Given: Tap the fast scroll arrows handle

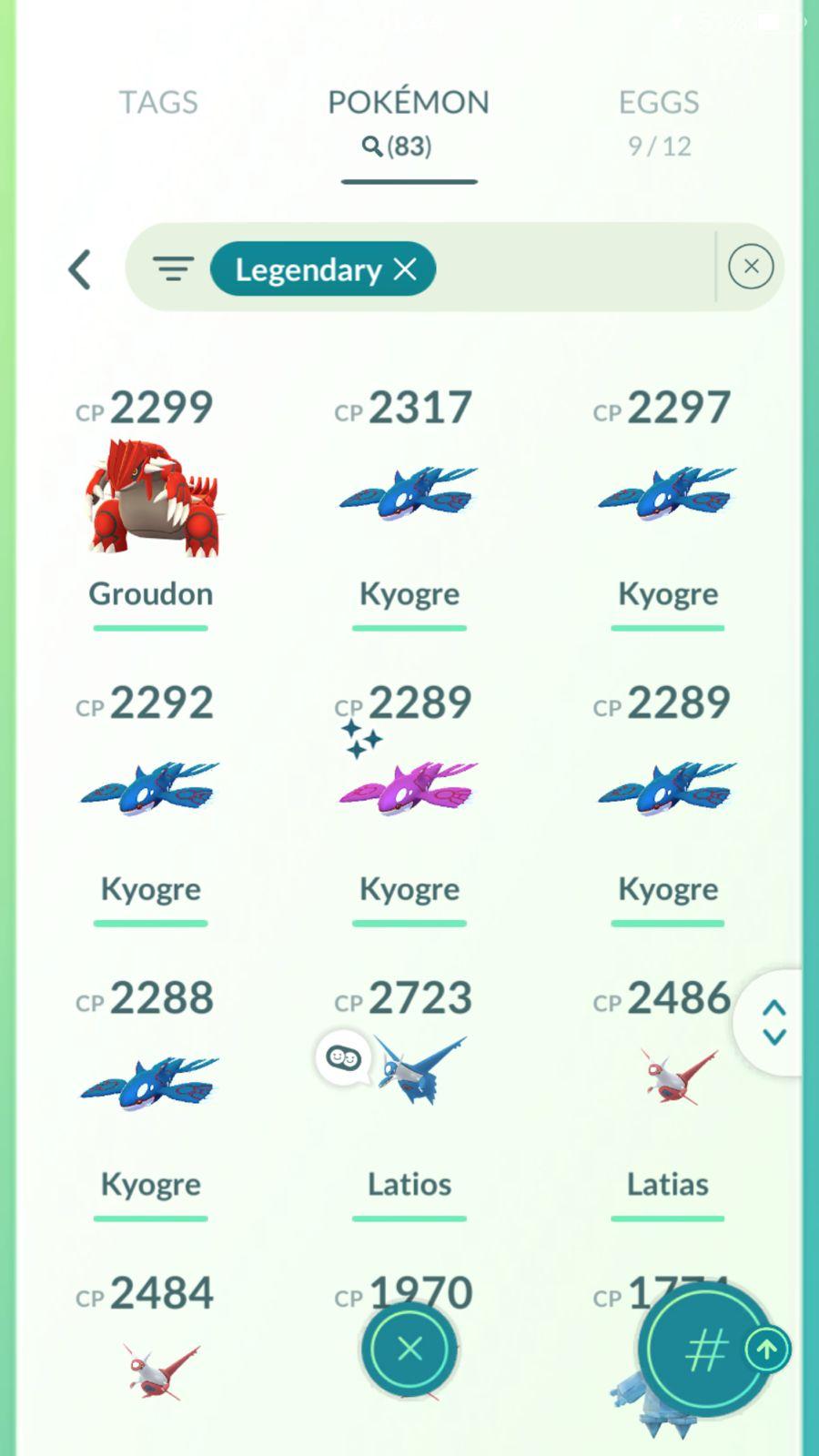Looking at the screenshot, I should [774, 1023].
